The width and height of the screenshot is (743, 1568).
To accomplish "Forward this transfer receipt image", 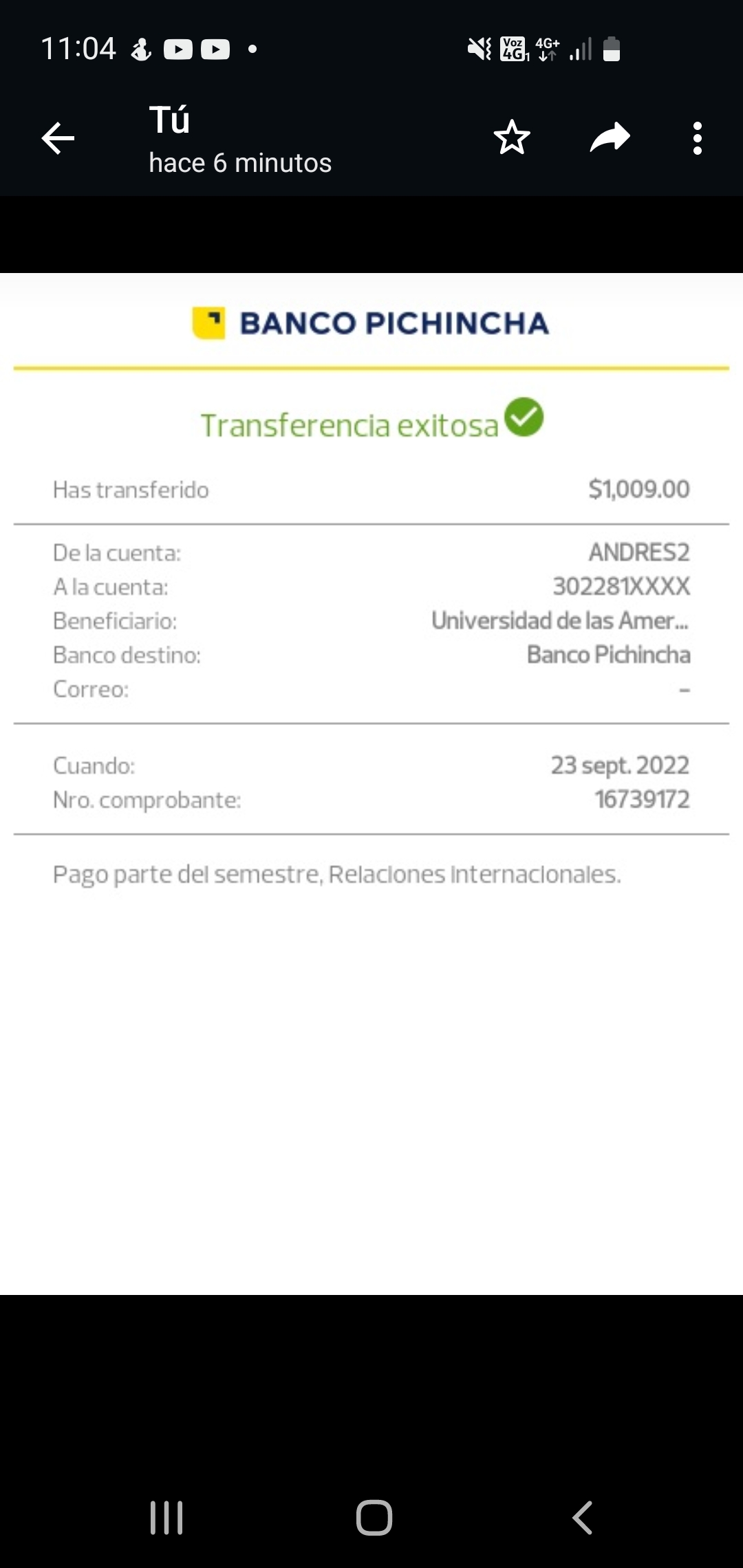I will point(610,138).
